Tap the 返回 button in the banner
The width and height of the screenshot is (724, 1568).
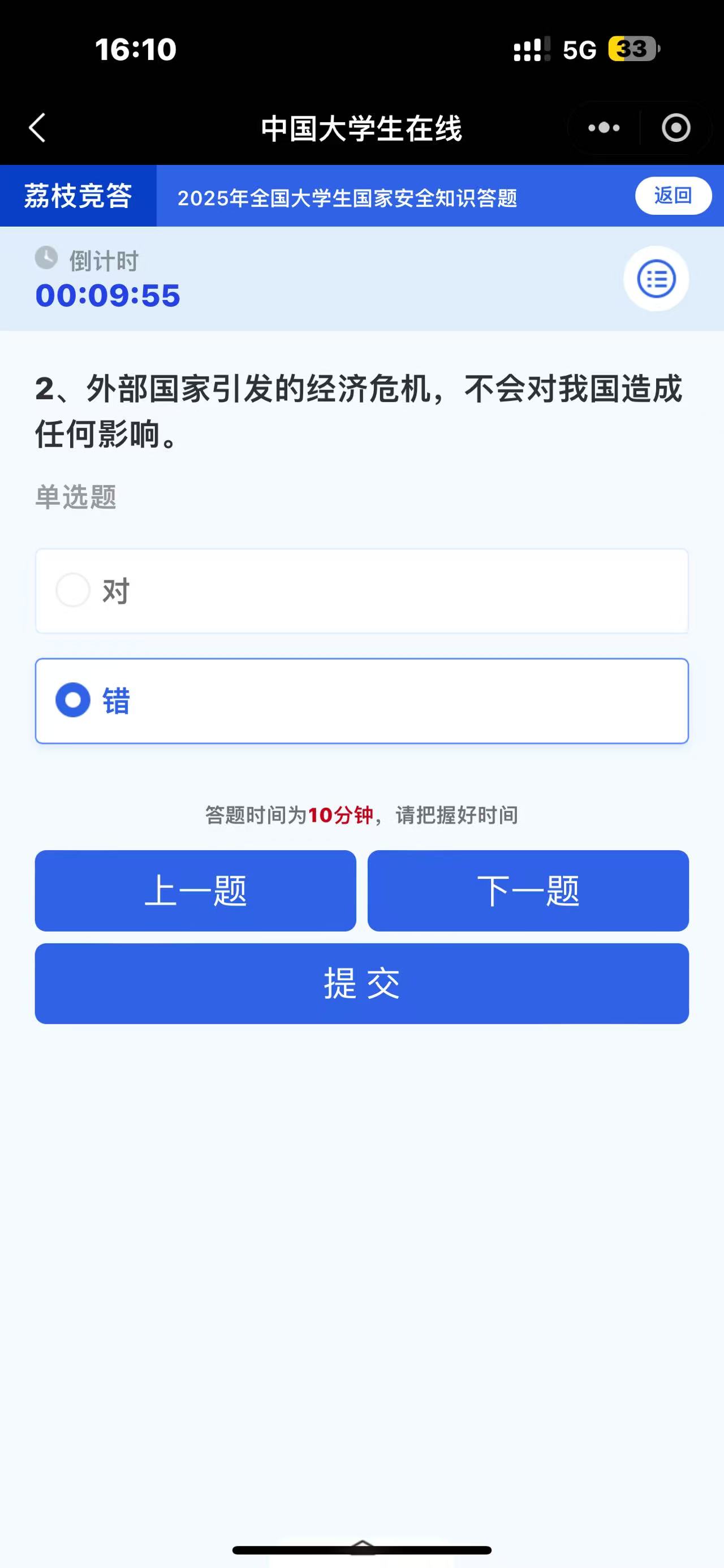(x=673, y=196)
